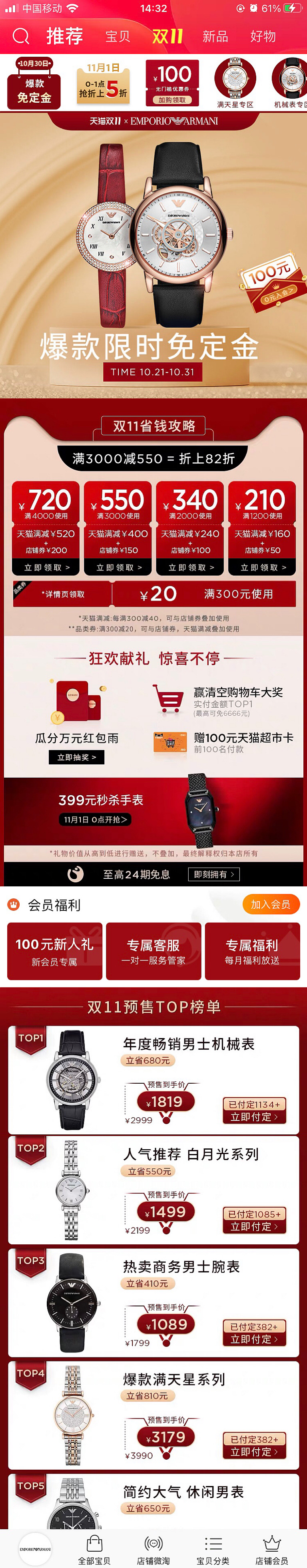Viewport: 307px width, 1568px height.
Task: Tap 立即抽奖 for the red envelope draw
Action: (x=76, y=756)
